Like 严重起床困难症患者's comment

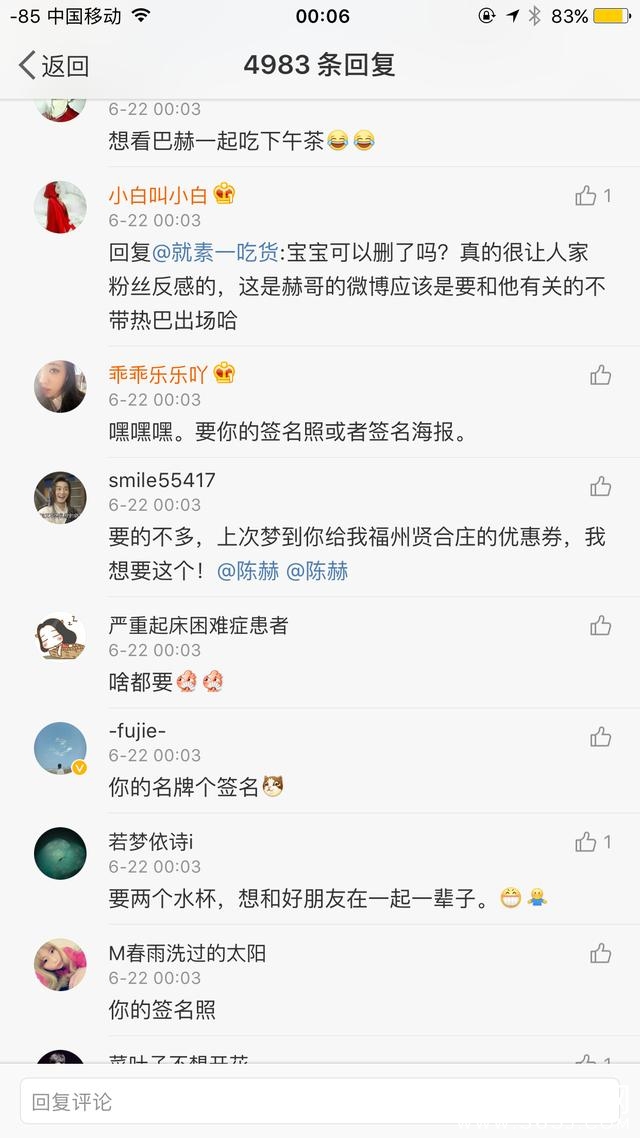point(600,626)
